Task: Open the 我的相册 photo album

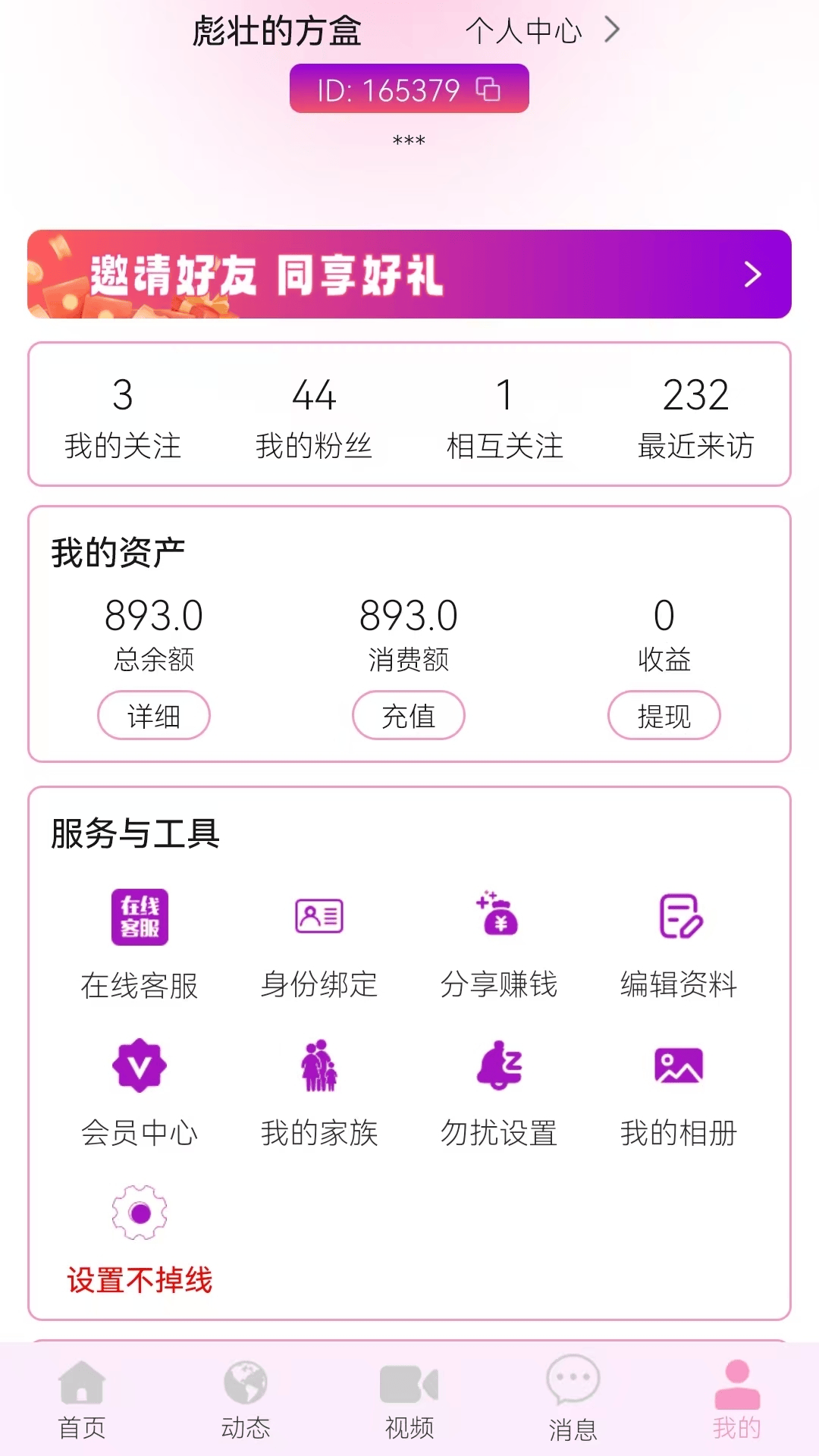Action: pyautogui.click(x=678, y=1064)
